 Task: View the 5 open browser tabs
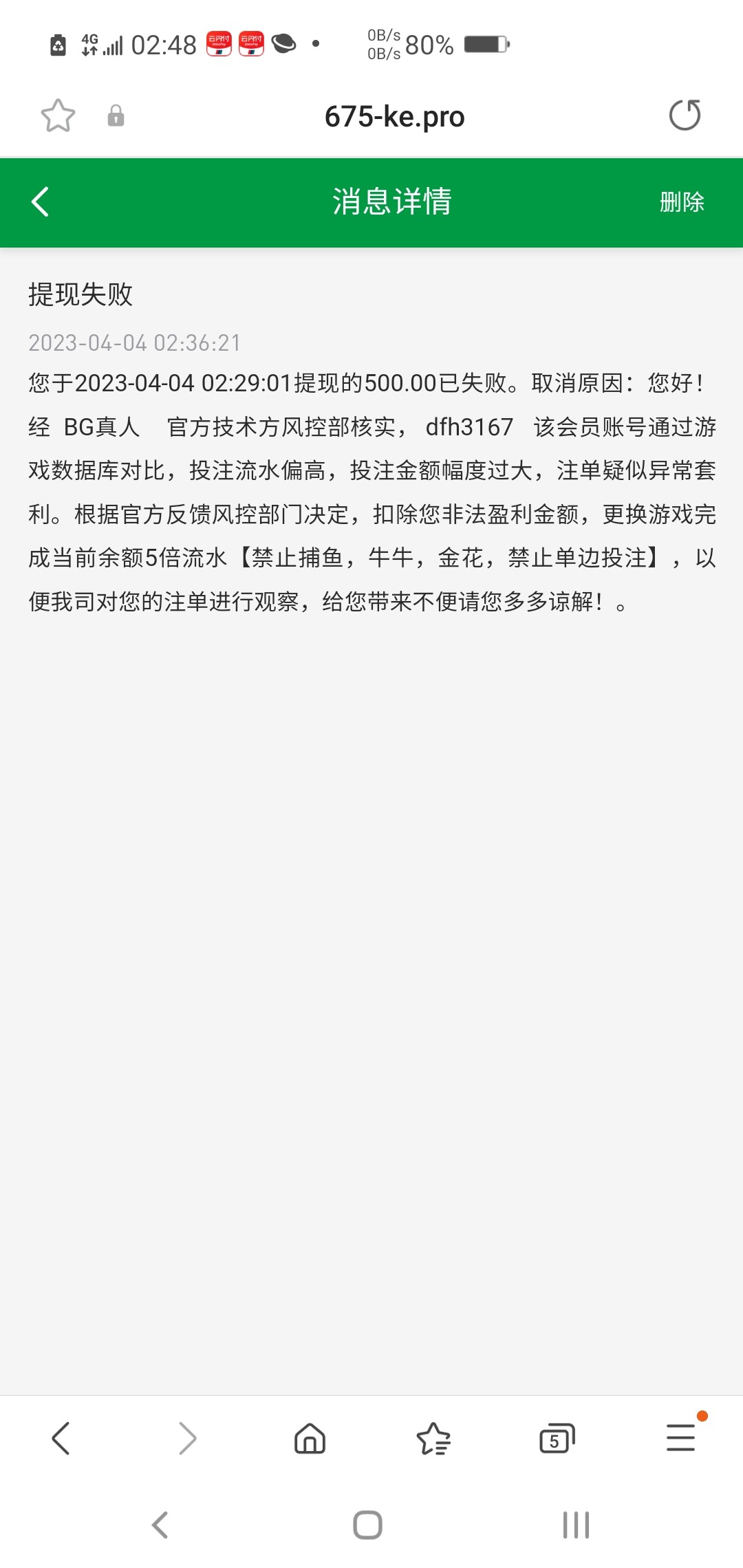pyautogui.click(x=557, y=1438)
